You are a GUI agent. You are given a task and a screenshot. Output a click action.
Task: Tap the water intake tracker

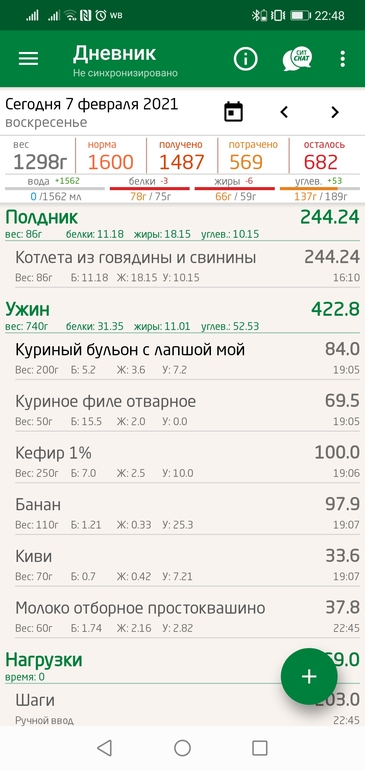pyautogui.click(x=55, y=189)
